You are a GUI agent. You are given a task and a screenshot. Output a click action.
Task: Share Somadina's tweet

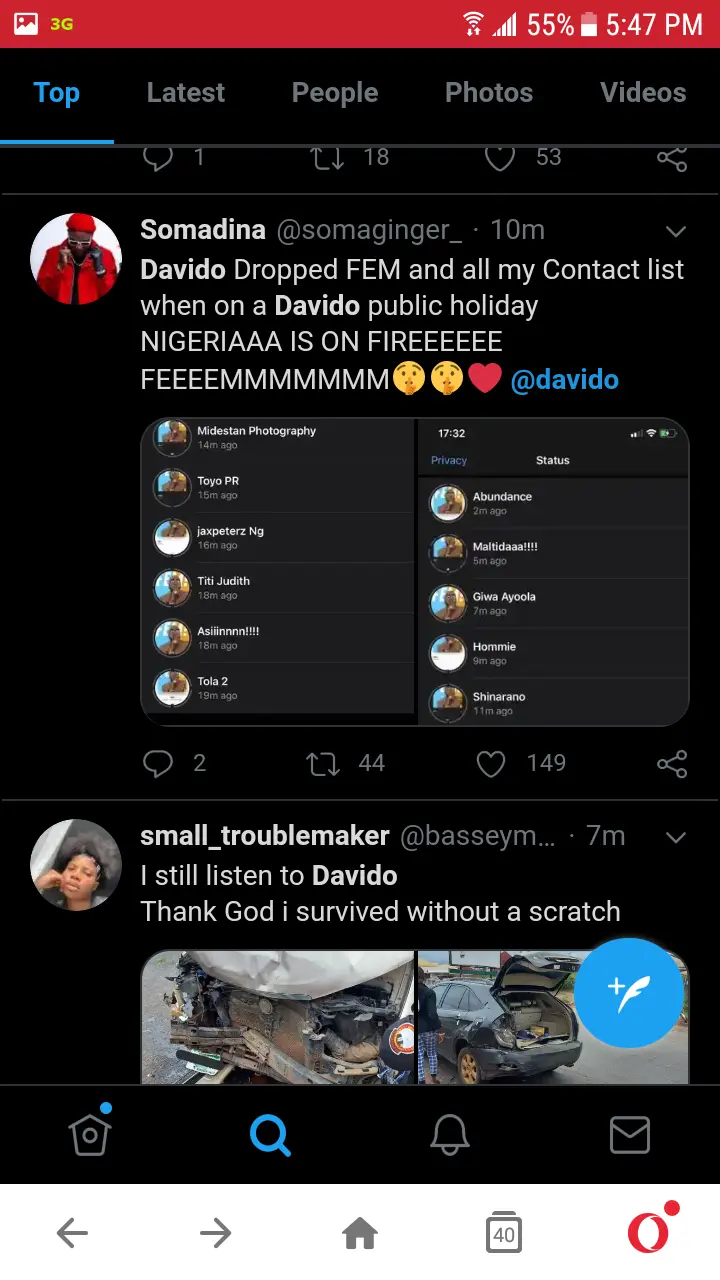pos(672,764)
